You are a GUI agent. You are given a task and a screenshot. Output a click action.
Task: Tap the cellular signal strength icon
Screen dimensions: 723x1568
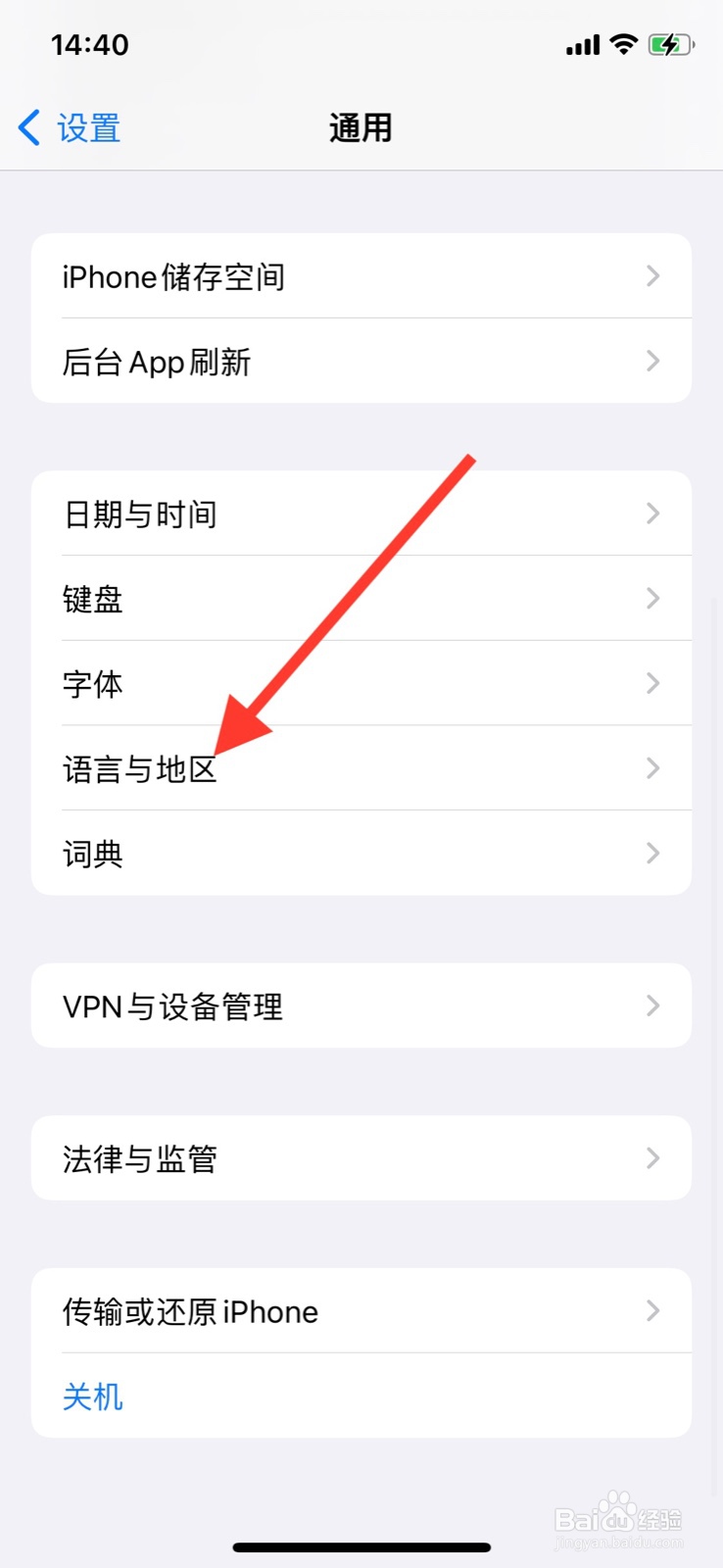pos(582,44)
